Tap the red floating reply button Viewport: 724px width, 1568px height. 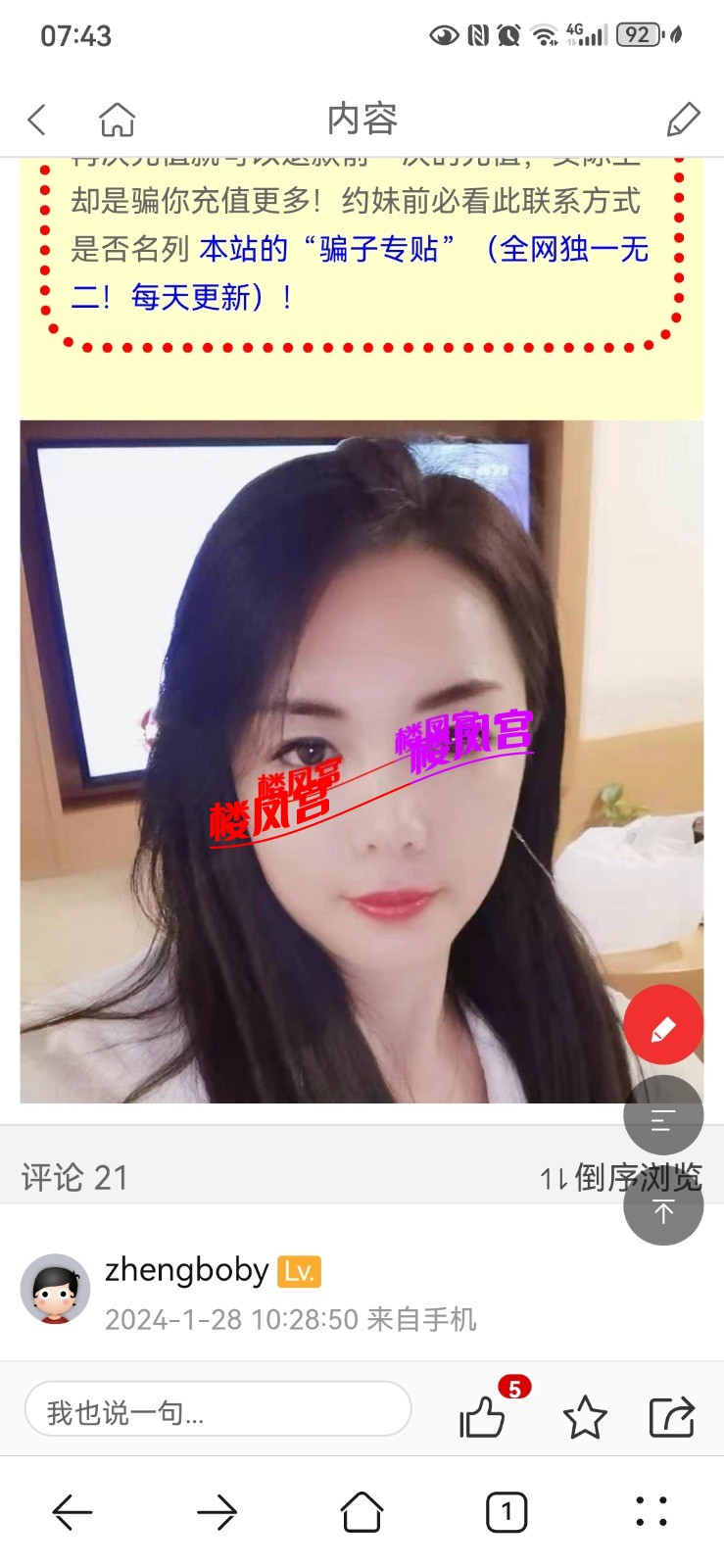663,1026
